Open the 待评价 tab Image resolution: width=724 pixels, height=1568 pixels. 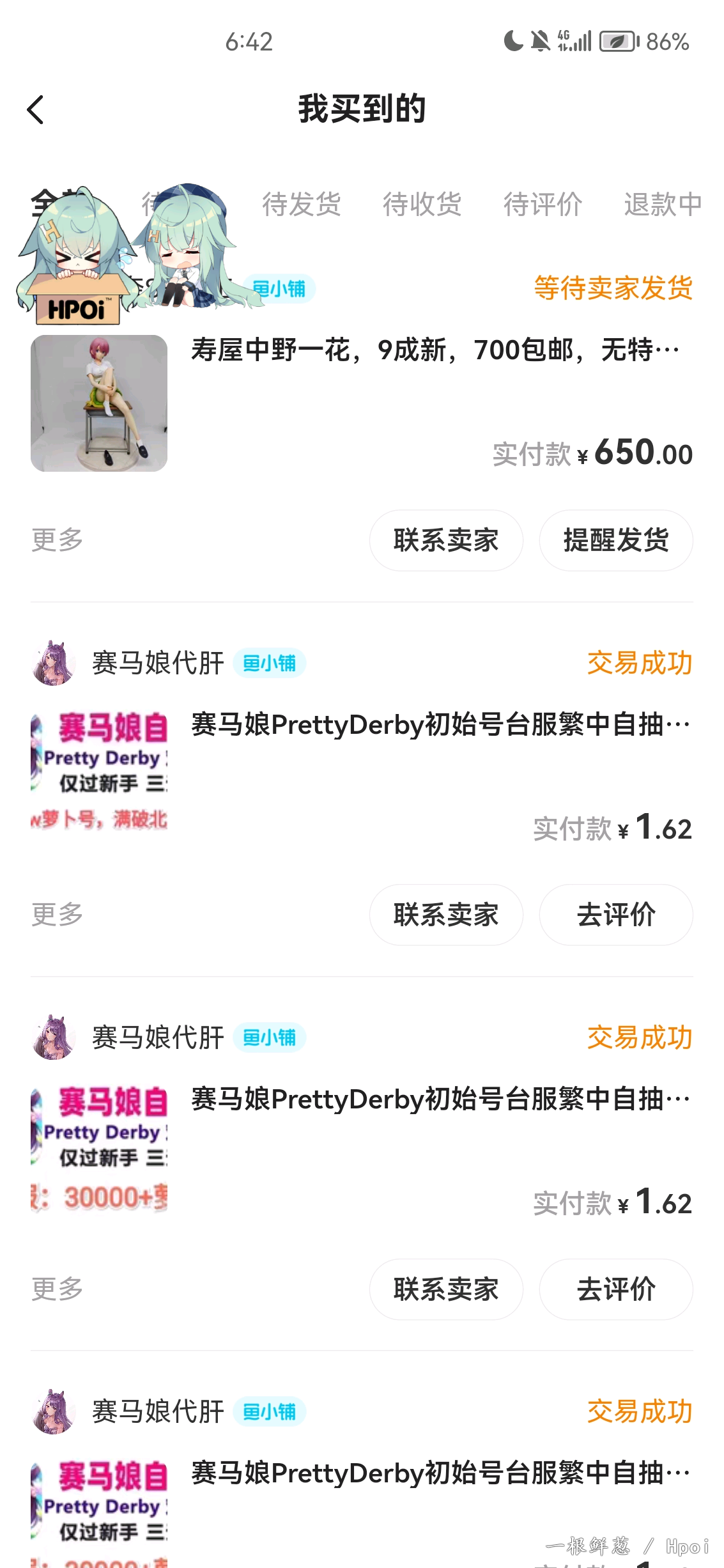543,205
